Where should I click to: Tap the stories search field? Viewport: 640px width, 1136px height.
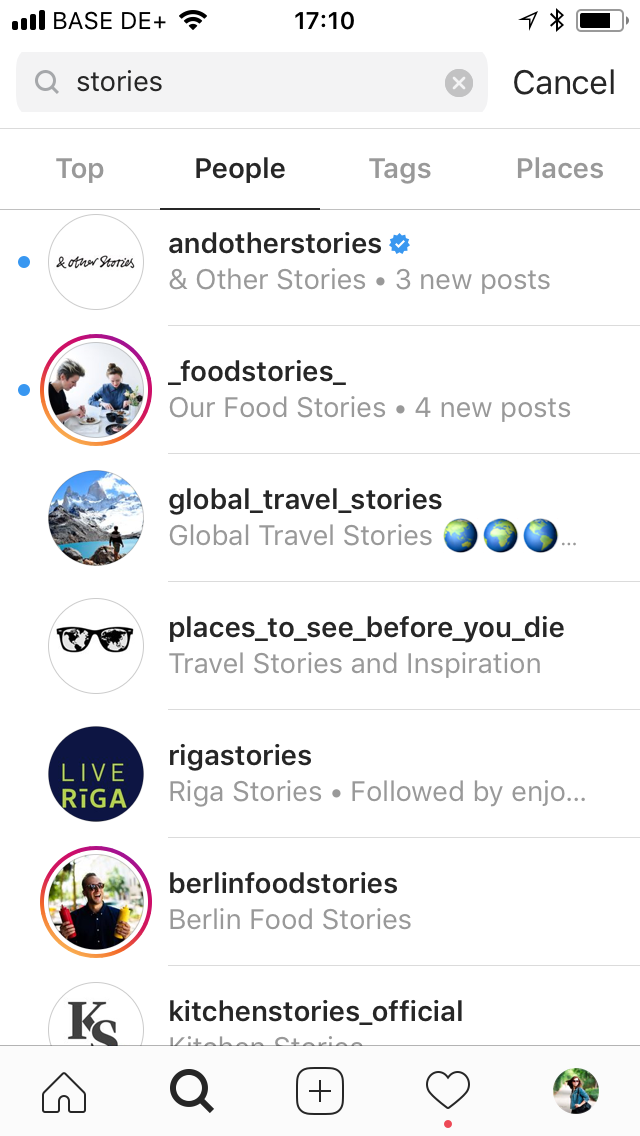[252, 82]
